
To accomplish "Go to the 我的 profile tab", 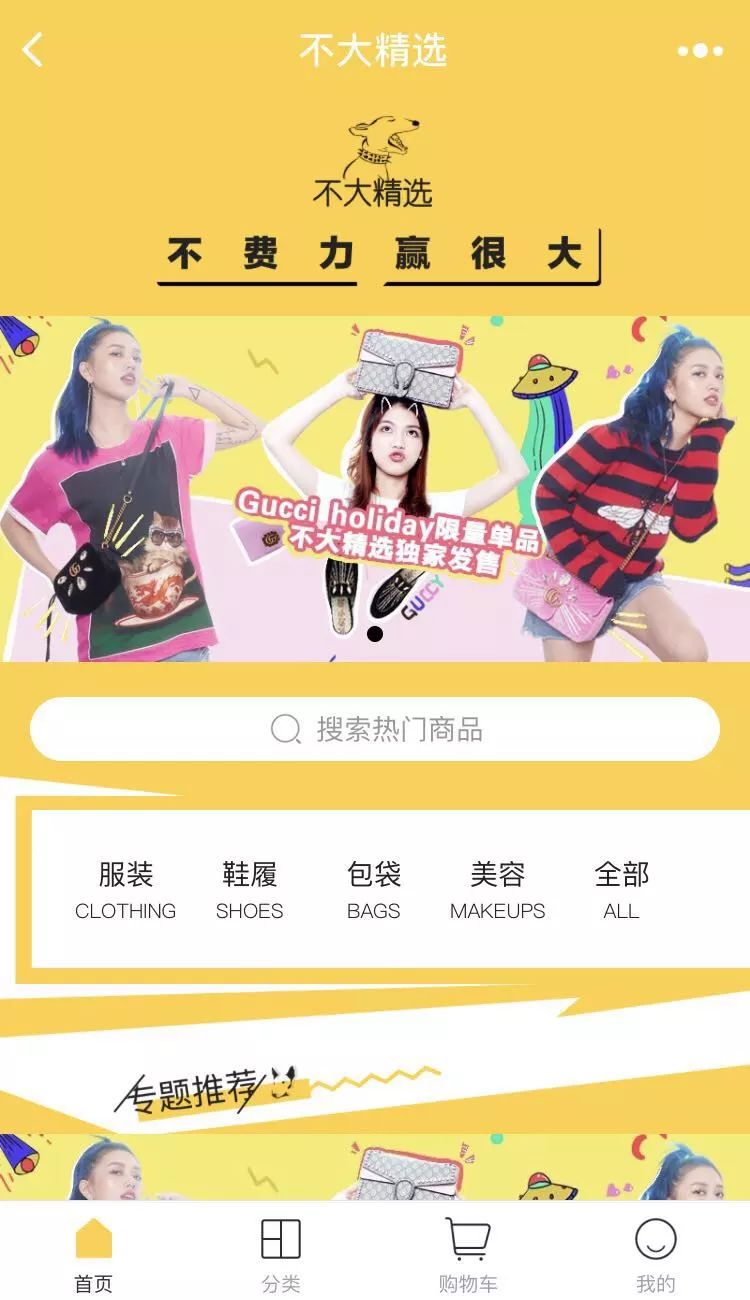I will coord(656,1255).
